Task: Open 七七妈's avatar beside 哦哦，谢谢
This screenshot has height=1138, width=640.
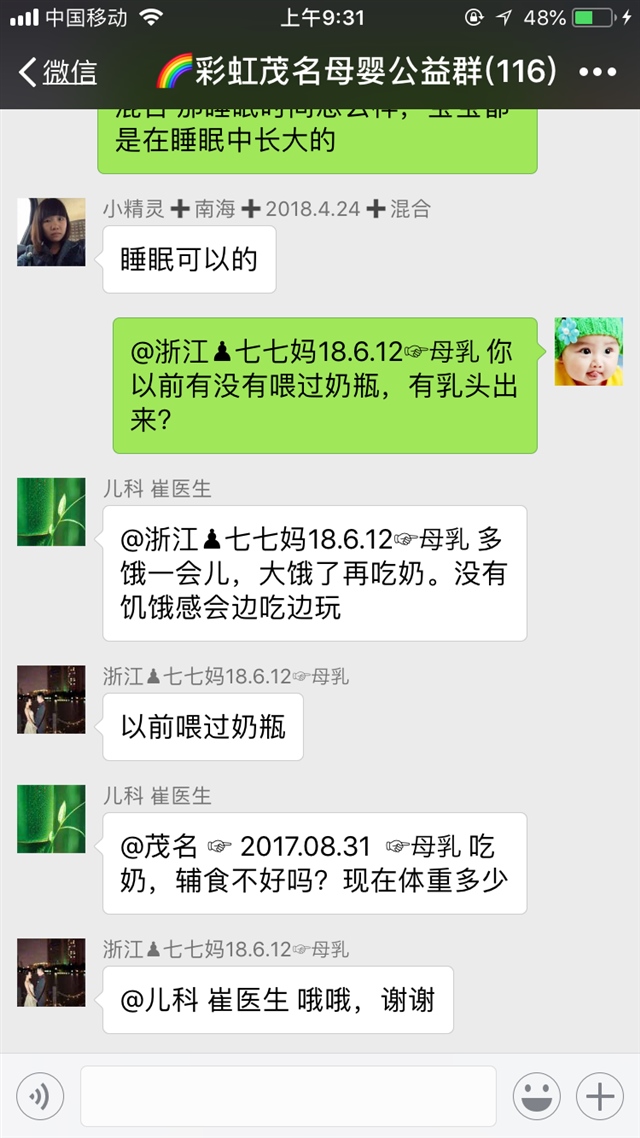Action: point(51,972)
